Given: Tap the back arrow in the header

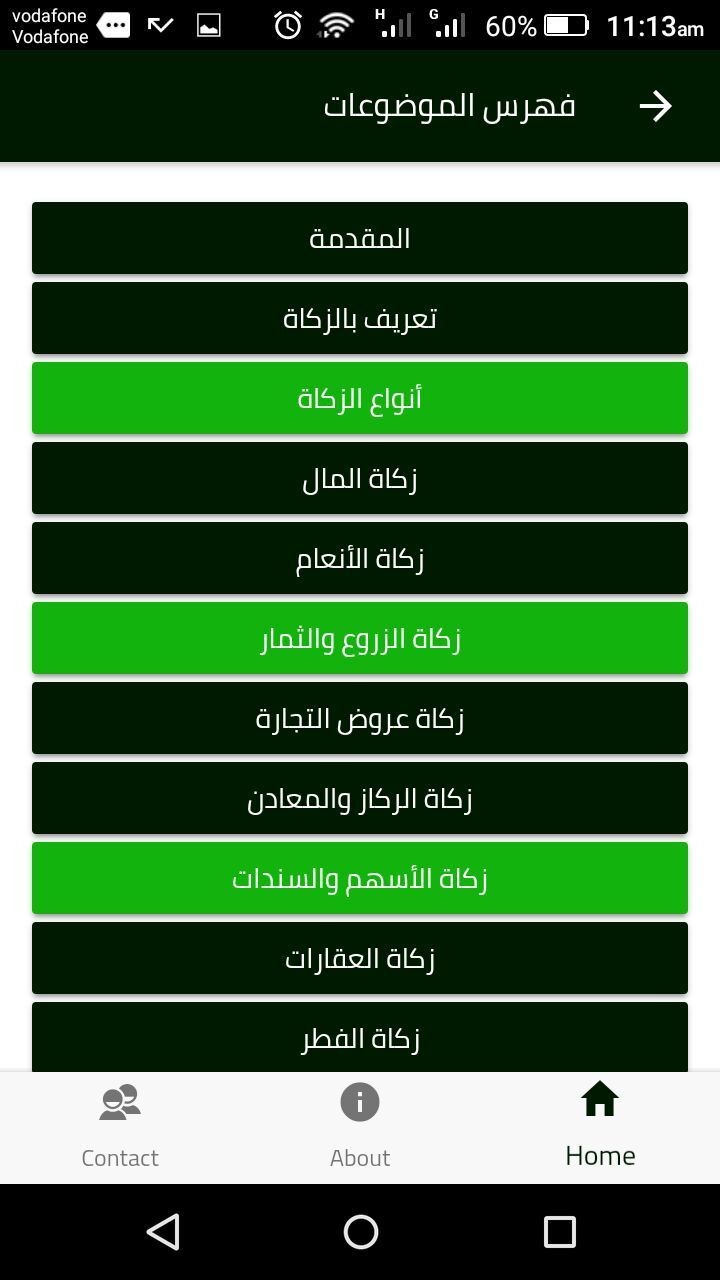Looking at the screenshot, I should 655,106.
